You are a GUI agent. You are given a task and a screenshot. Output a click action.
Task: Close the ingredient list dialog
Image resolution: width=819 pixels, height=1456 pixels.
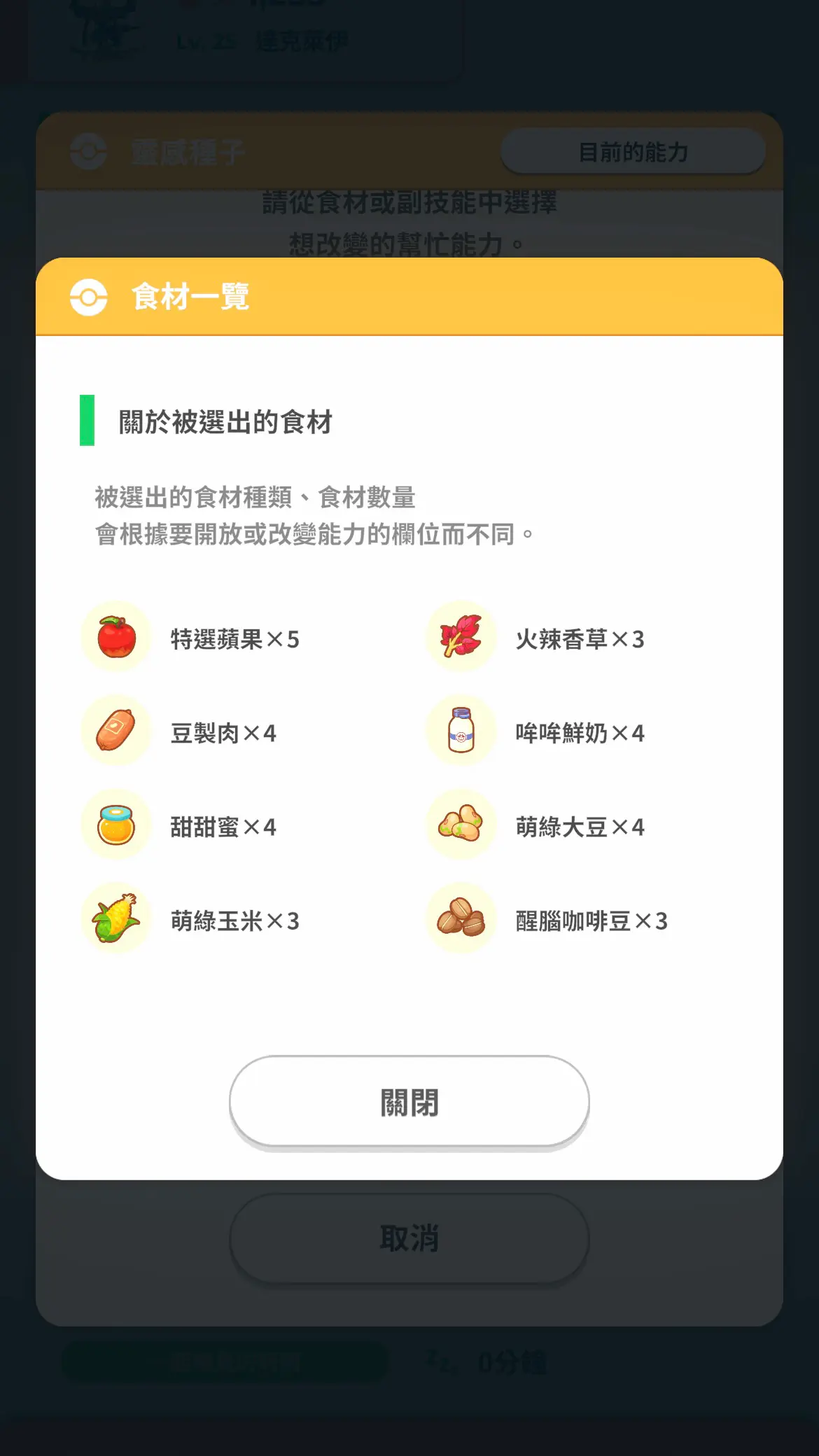(409, 1102)
